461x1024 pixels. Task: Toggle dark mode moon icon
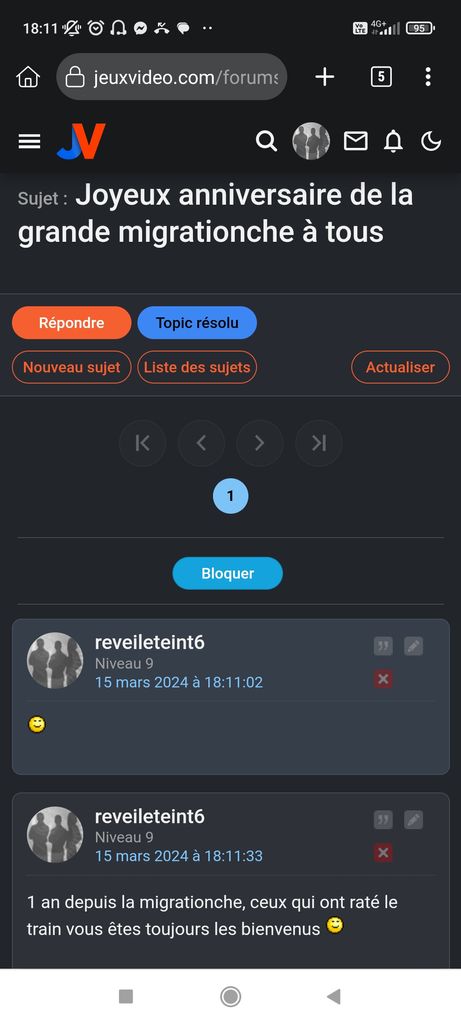pyautogui.click(x=431, y=141)
